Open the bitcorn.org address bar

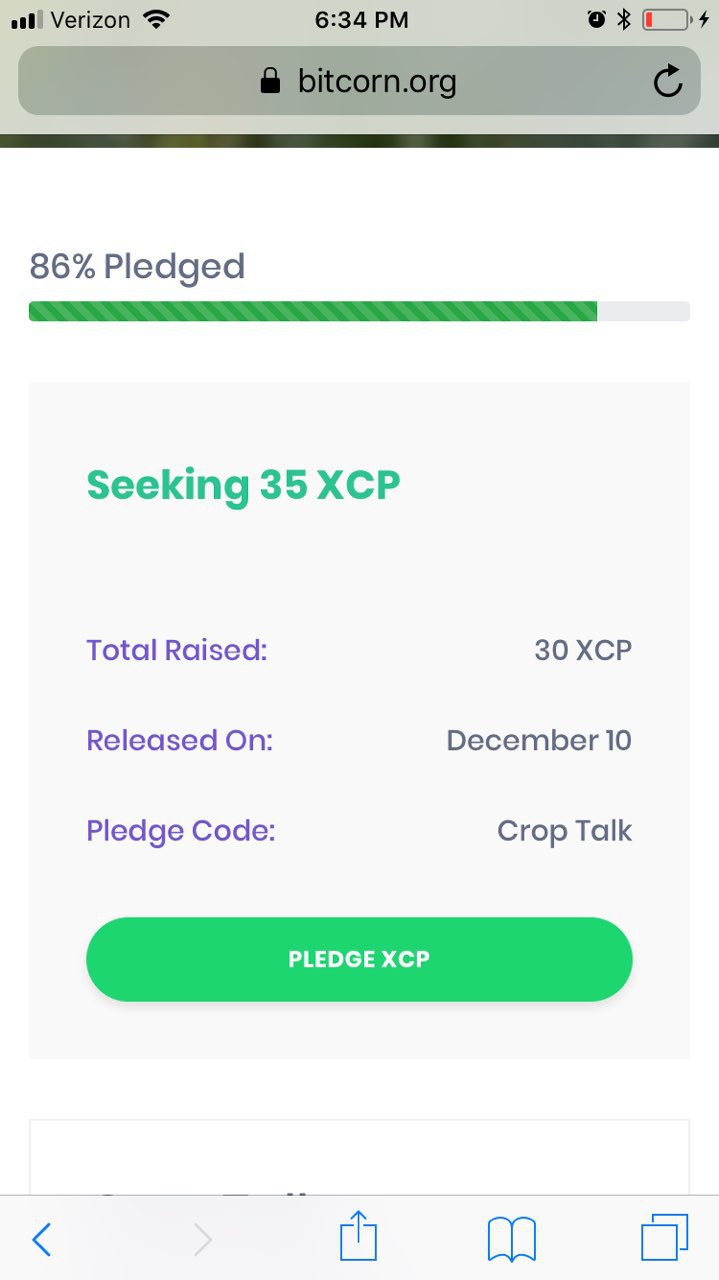tap(359, 81)
